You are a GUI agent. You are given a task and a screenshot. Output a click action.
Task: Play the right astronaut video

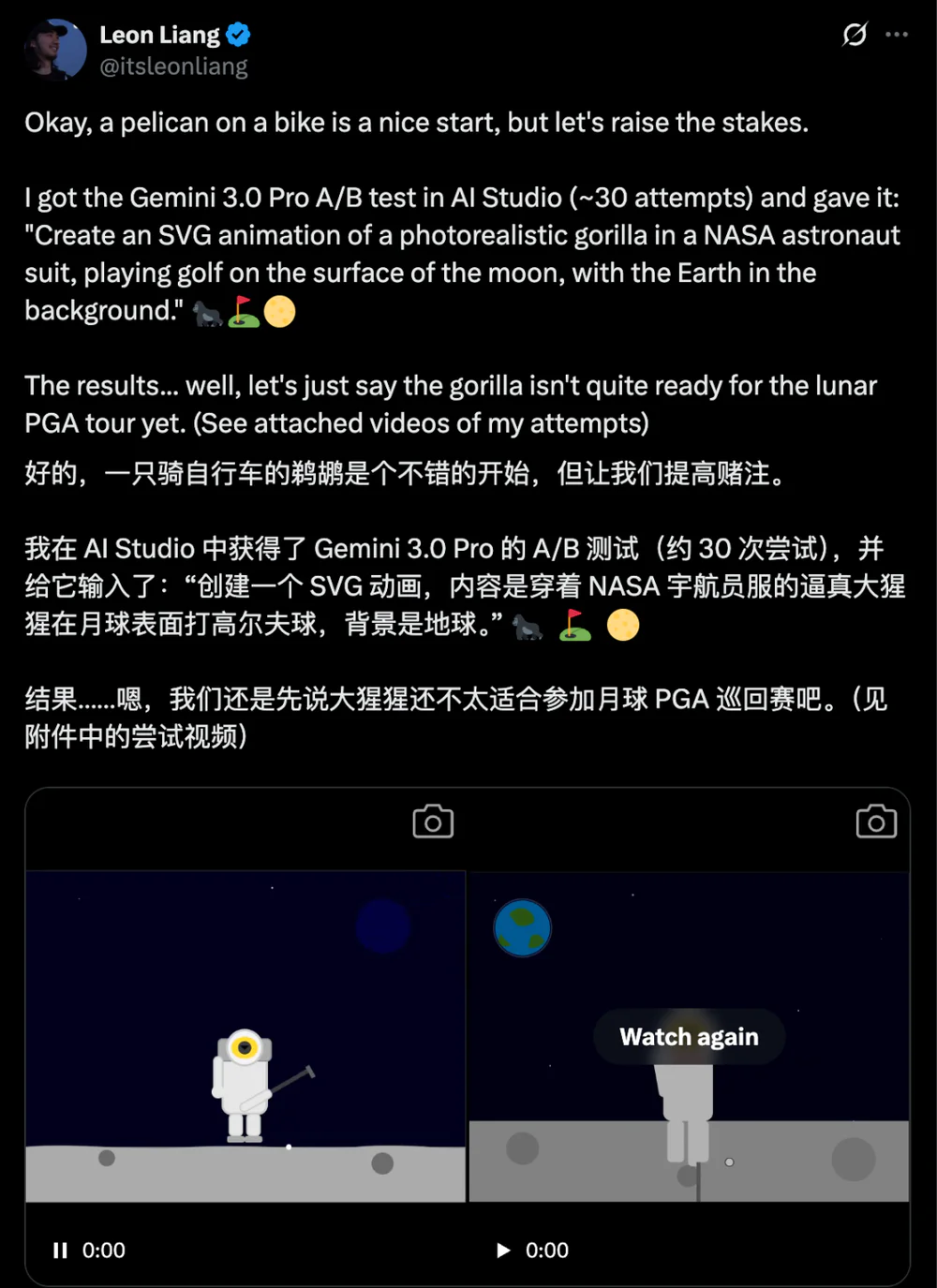[x=502, y=1250]
